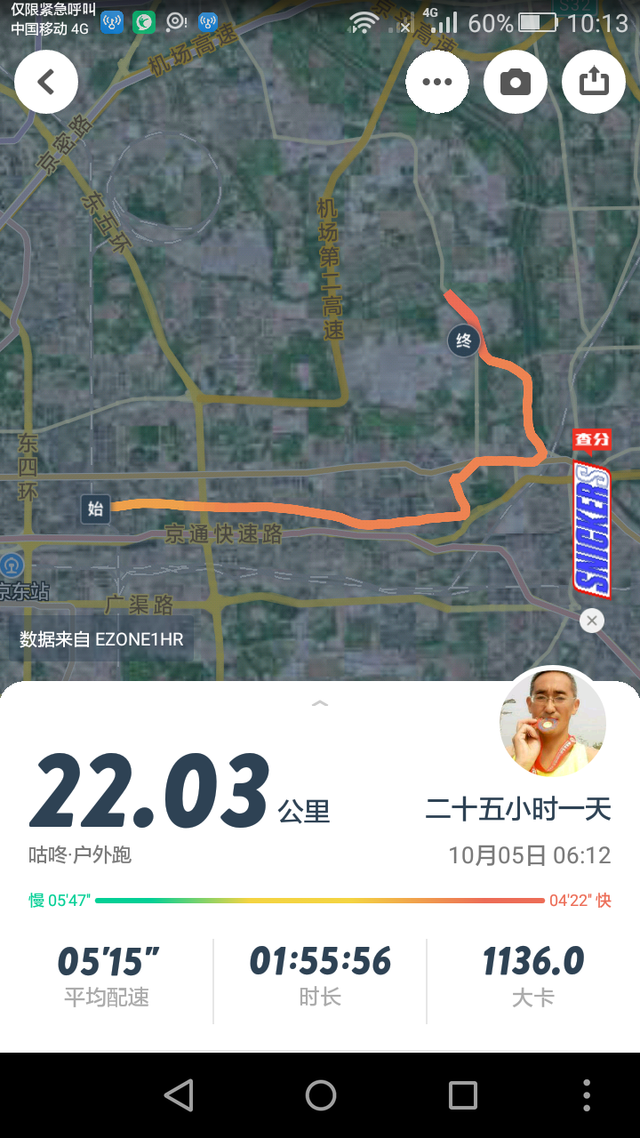Tap the 终 end marker on map
The height and width of the screenshot is (1138, 640).
464,341
